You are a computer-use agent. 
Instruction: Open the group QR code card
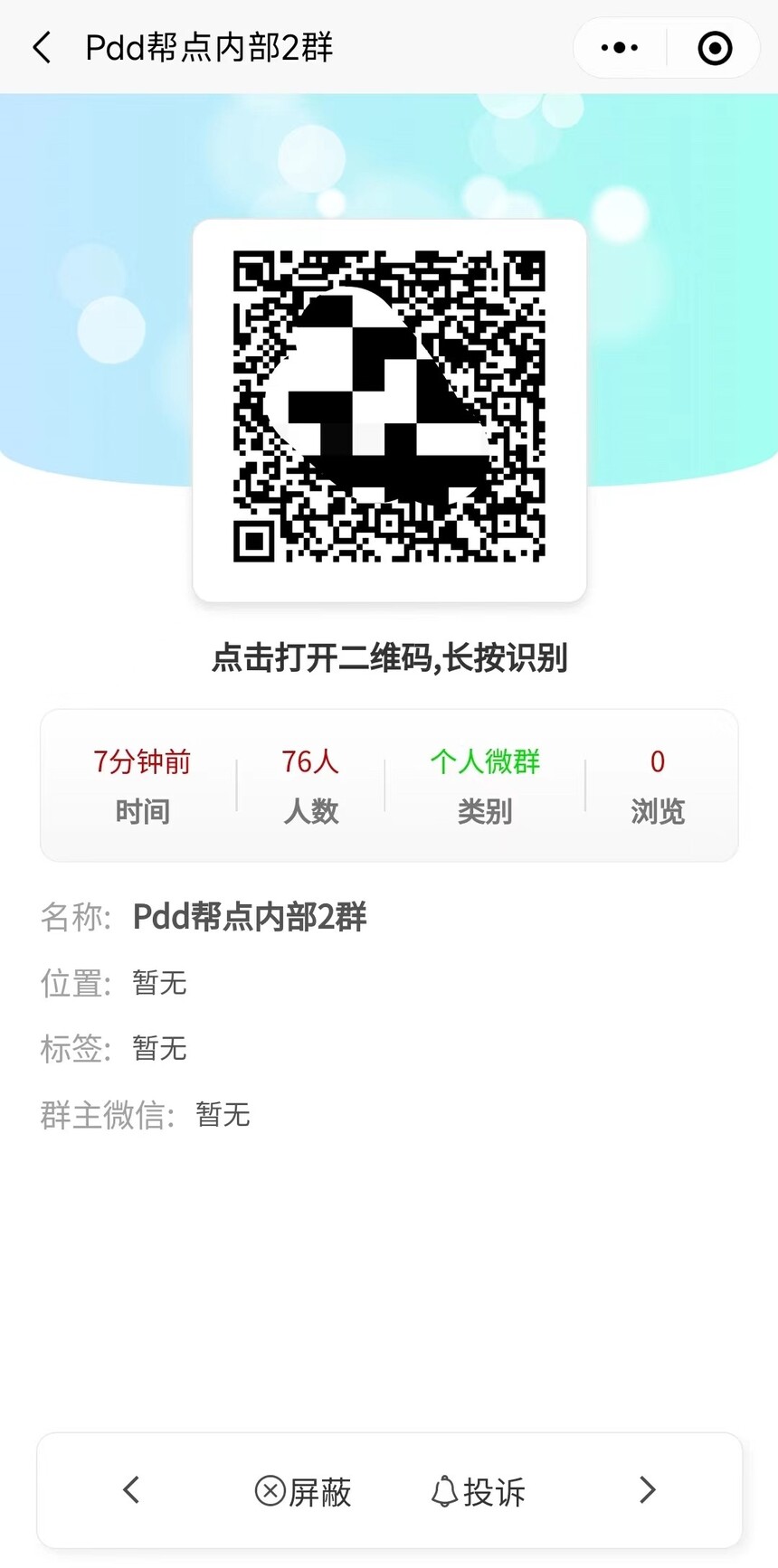click(389, 409)
